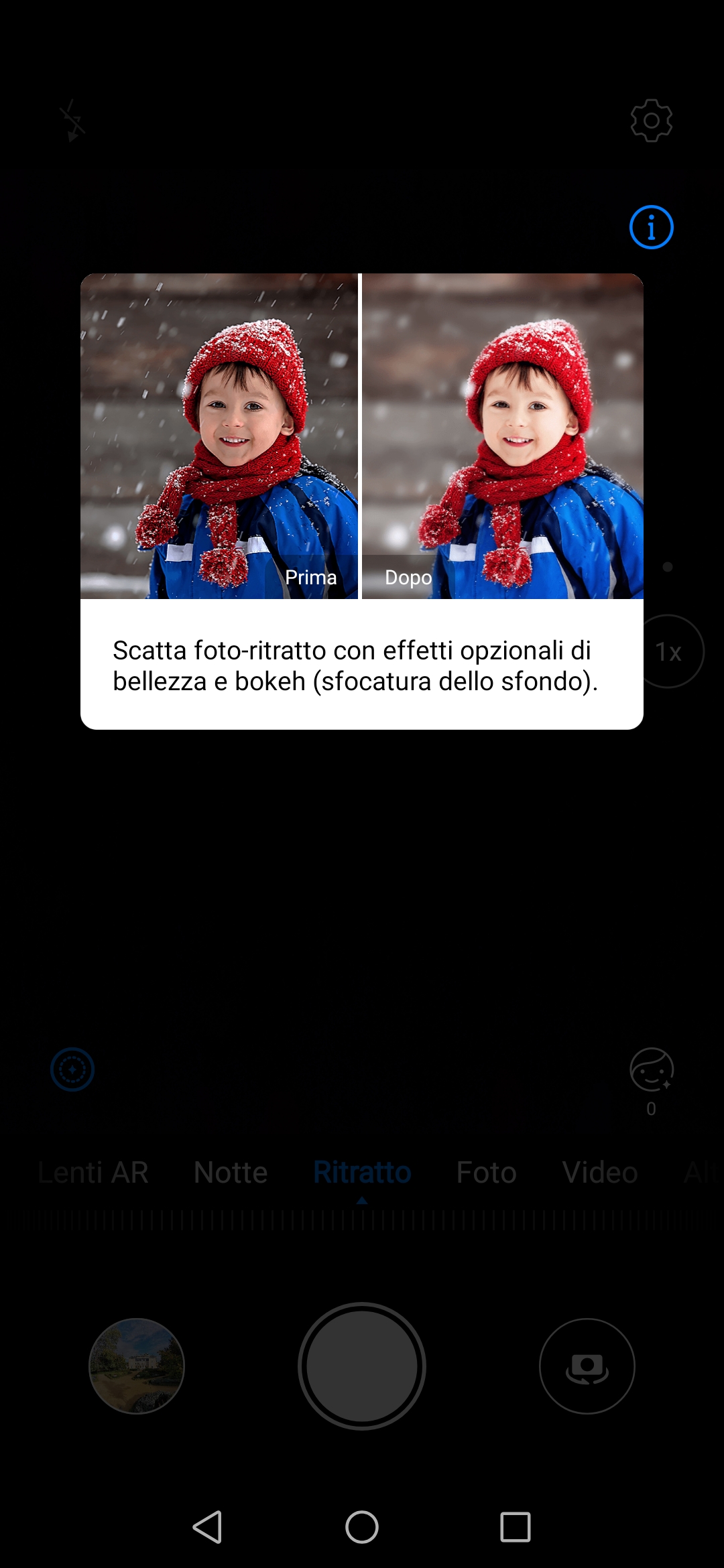Image resolution: width=724 pixels, height=1568 pixels.
Task: Flip to the front camera
Action: 587,1366
